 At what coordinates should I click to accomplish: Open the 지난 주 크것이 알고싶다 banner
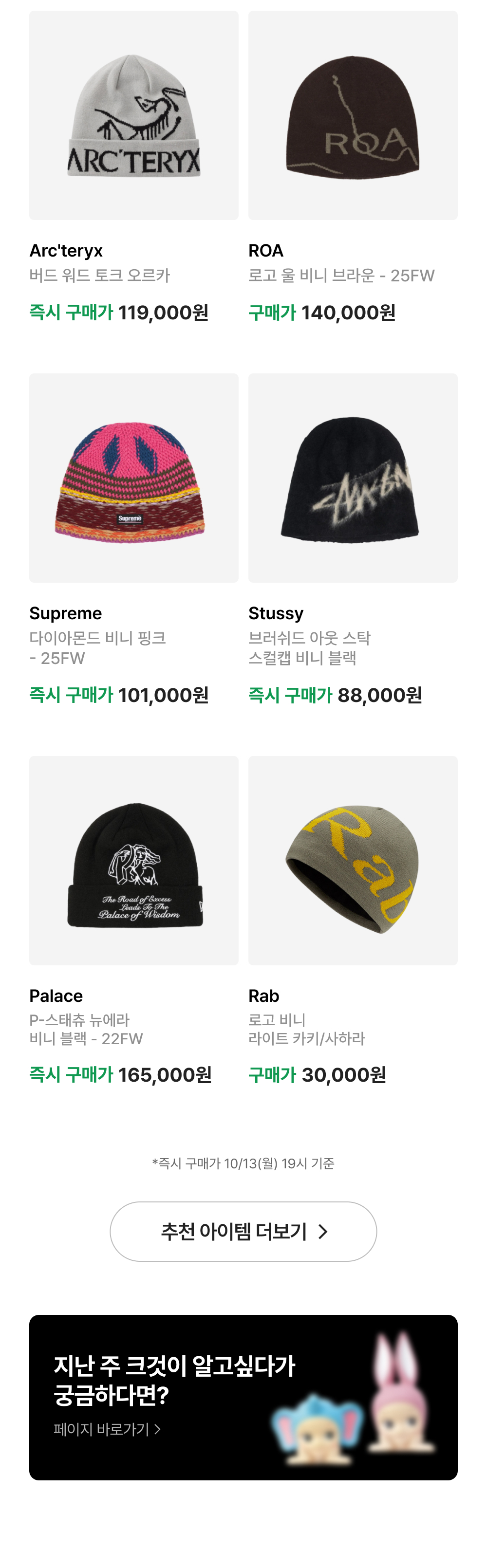(243, 1397)
